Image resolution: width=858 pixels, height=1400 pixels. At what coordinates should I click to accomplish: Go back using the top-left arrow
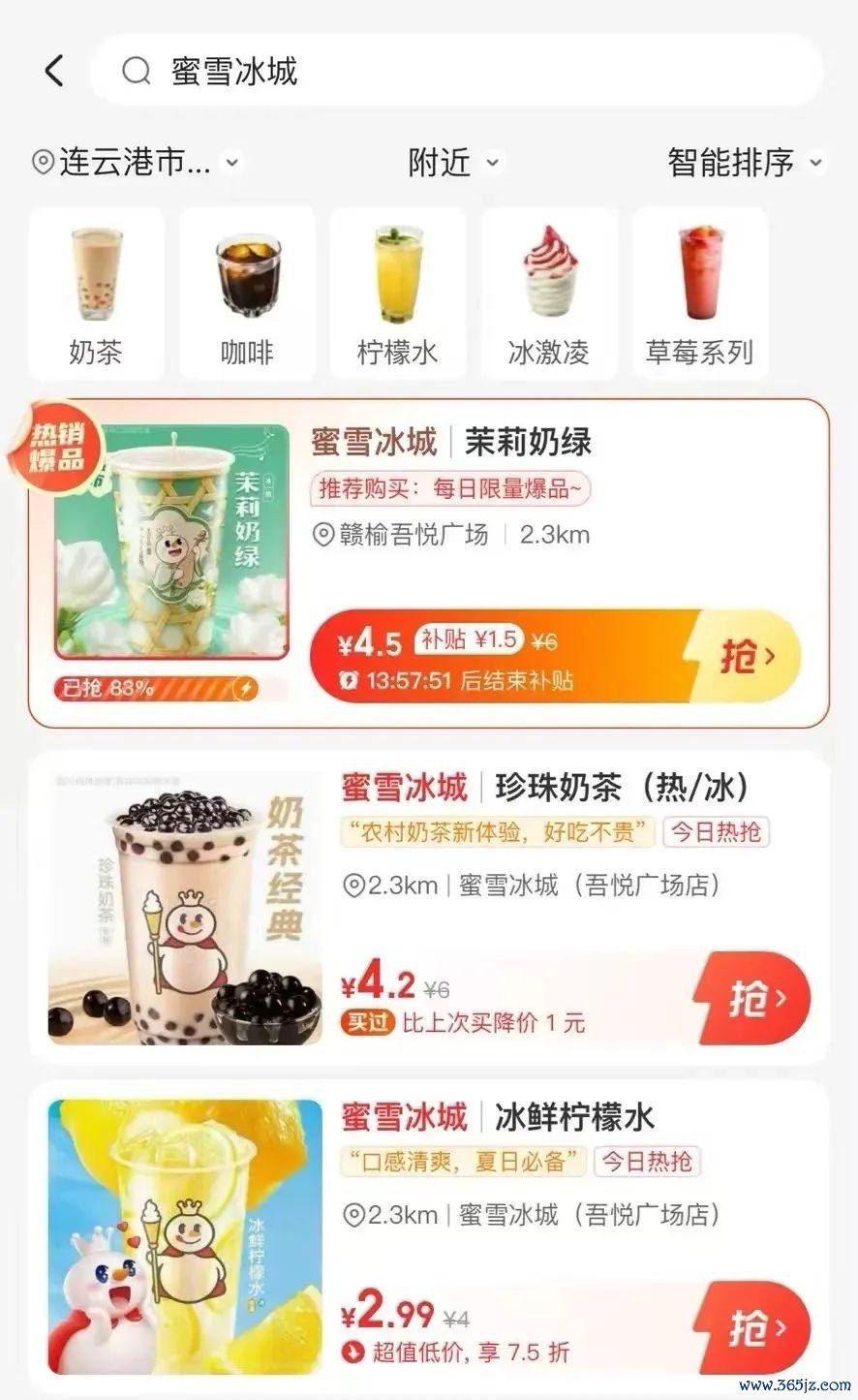click(x=54, y=71)
